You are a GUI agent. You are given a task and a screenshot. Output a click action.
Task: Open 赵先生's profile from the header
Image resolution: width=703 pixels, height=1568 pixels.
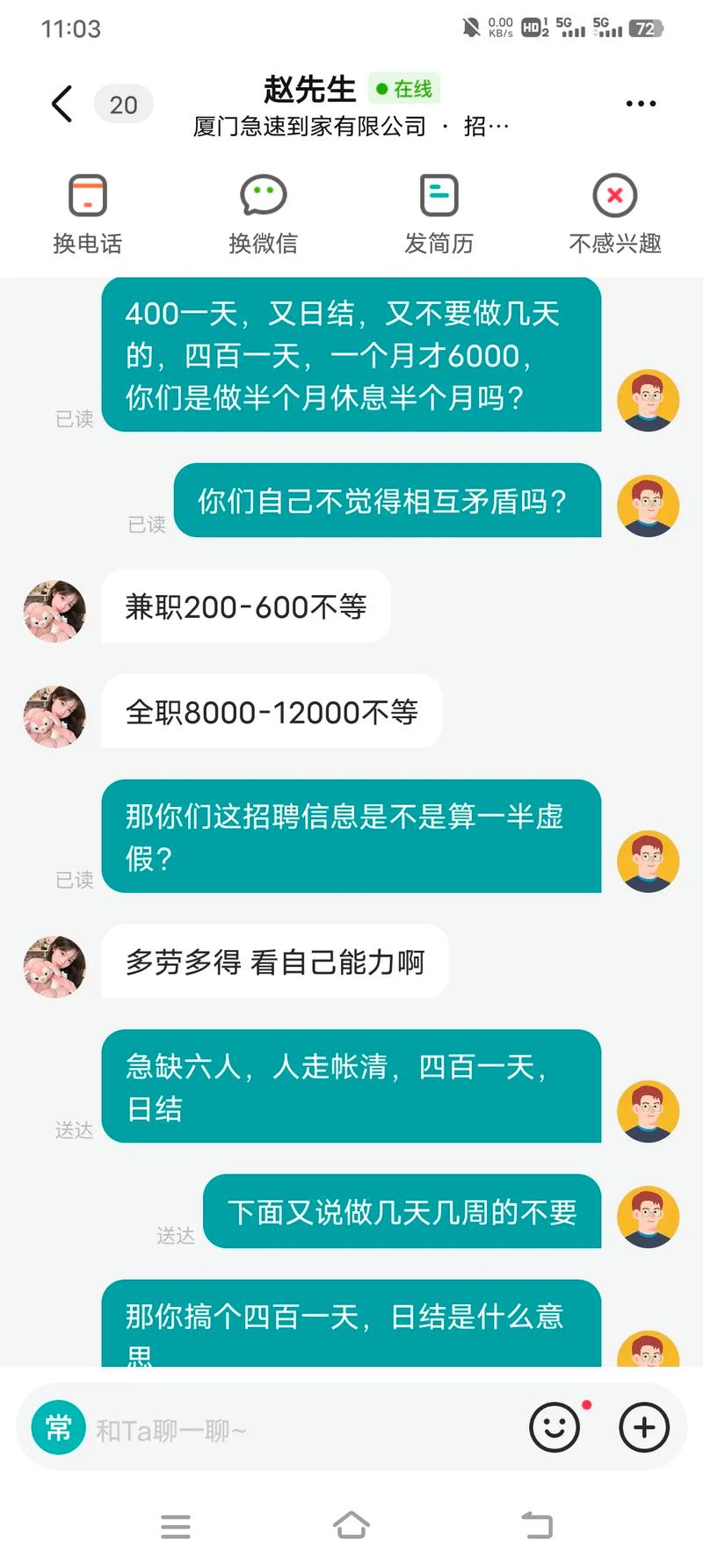click(x=309, y=90)
